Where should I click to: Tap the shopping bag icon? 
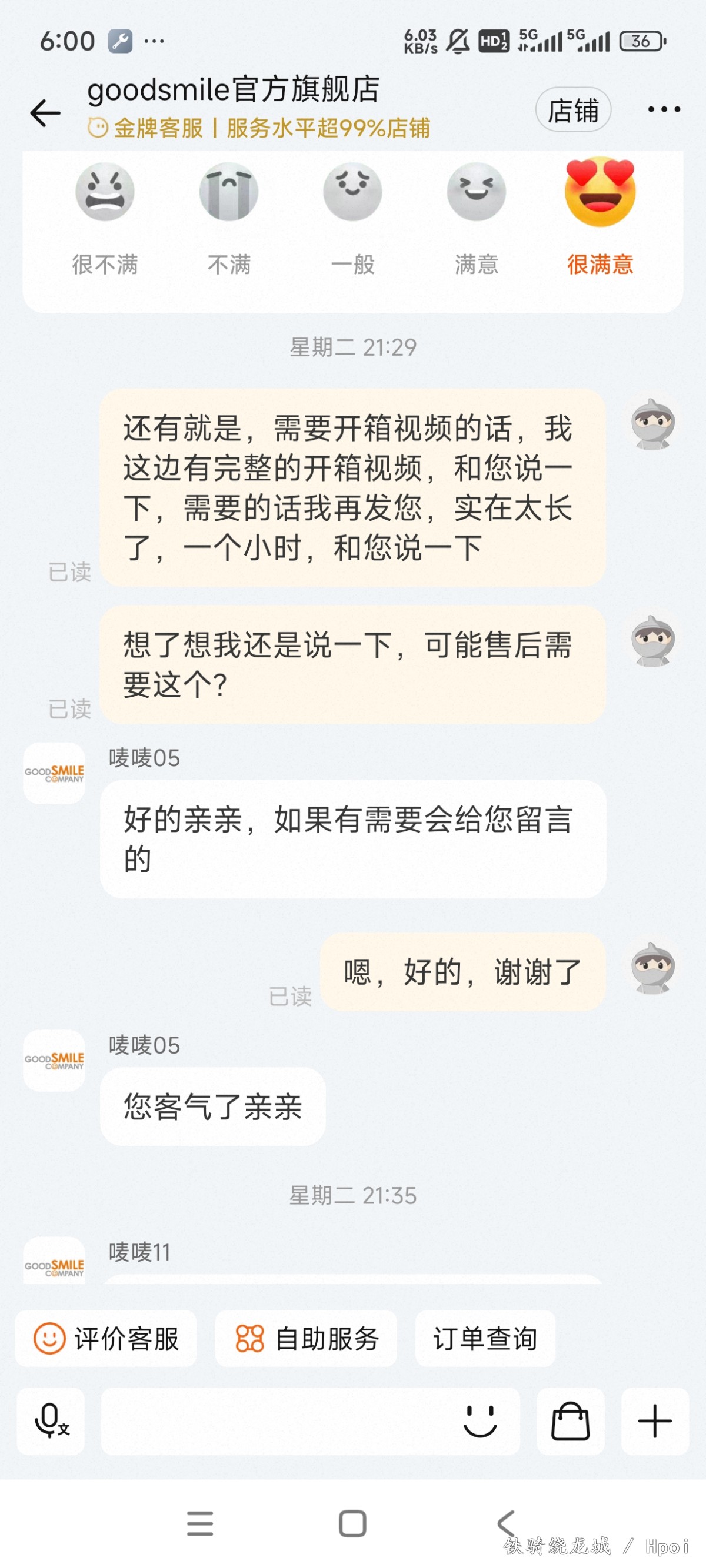570,1420
